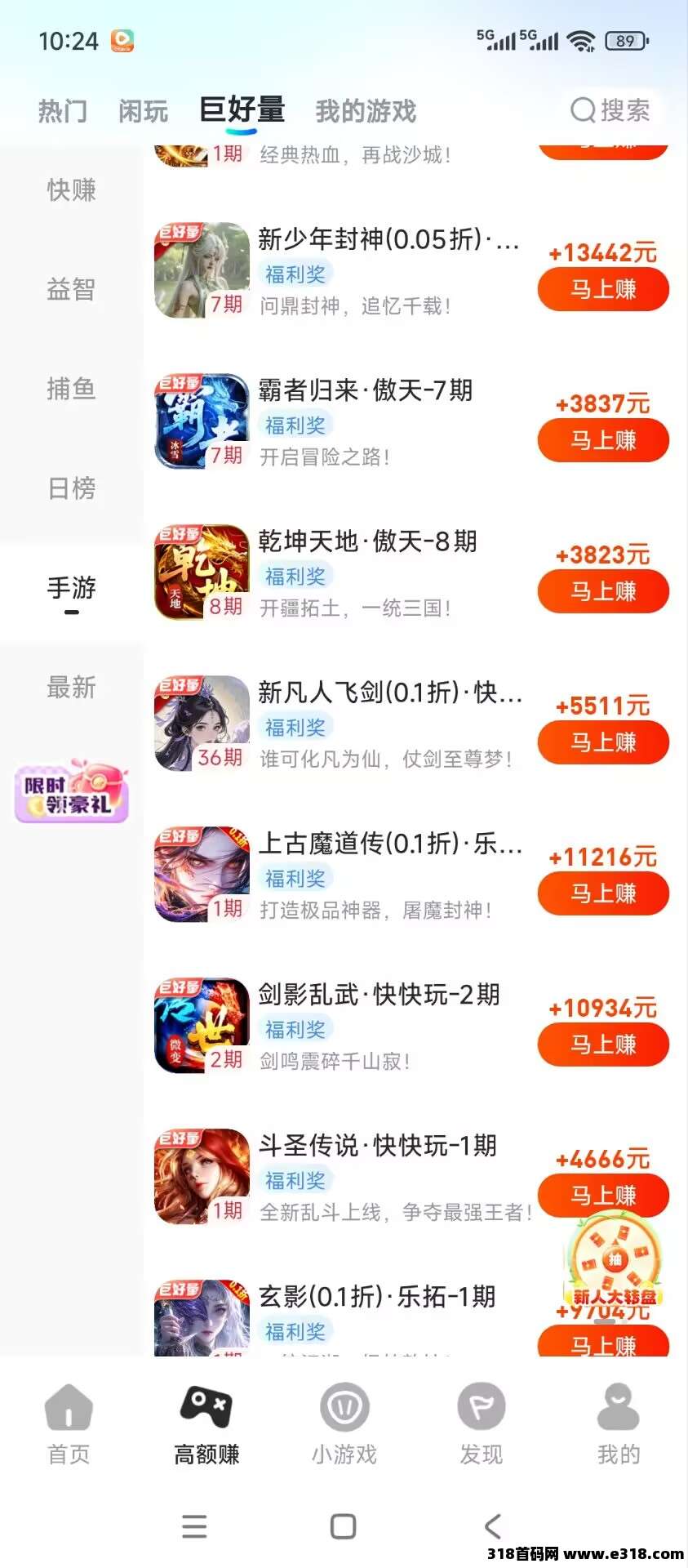Select the 高额赚 gamepad icon

pyautogui.click(x=206, y=1410)
